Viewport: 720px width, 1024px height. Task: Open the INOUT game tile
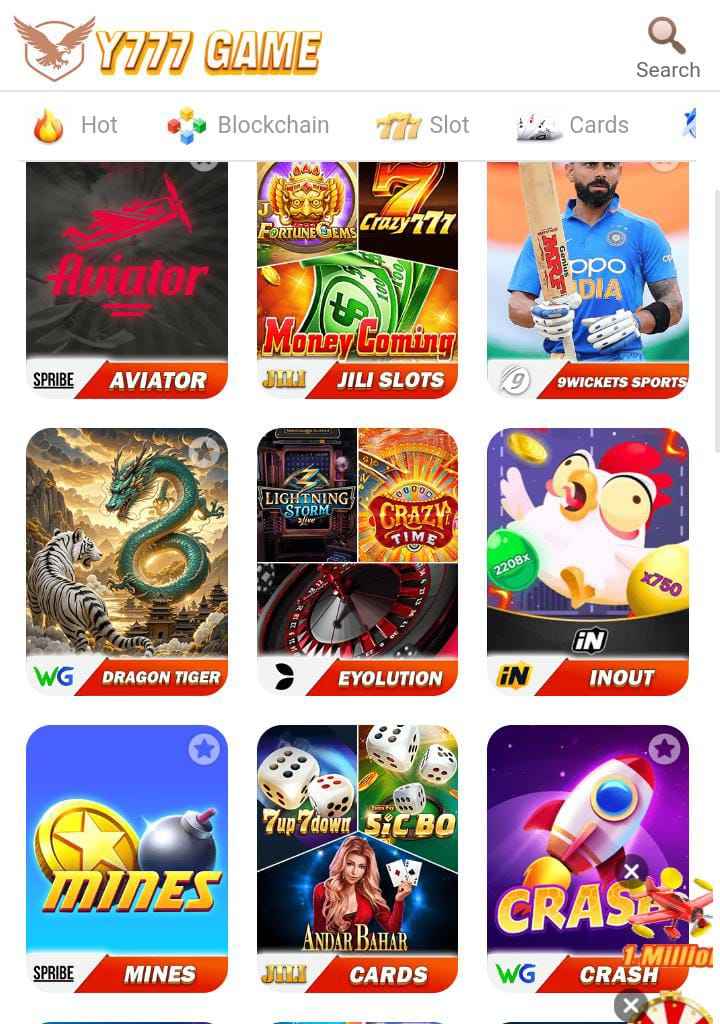coord(588,562)
